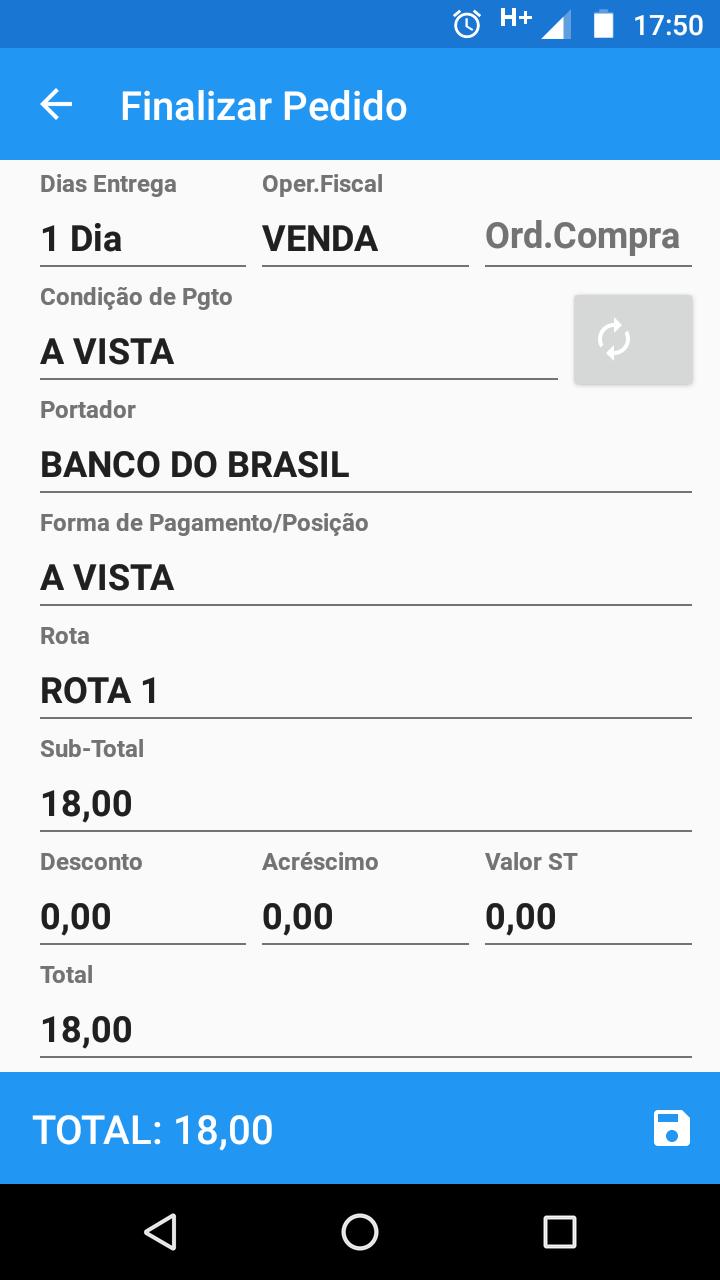Edit the Acréscimo value
Screen dimensions: 720x1280
click(x=365, y=917)
